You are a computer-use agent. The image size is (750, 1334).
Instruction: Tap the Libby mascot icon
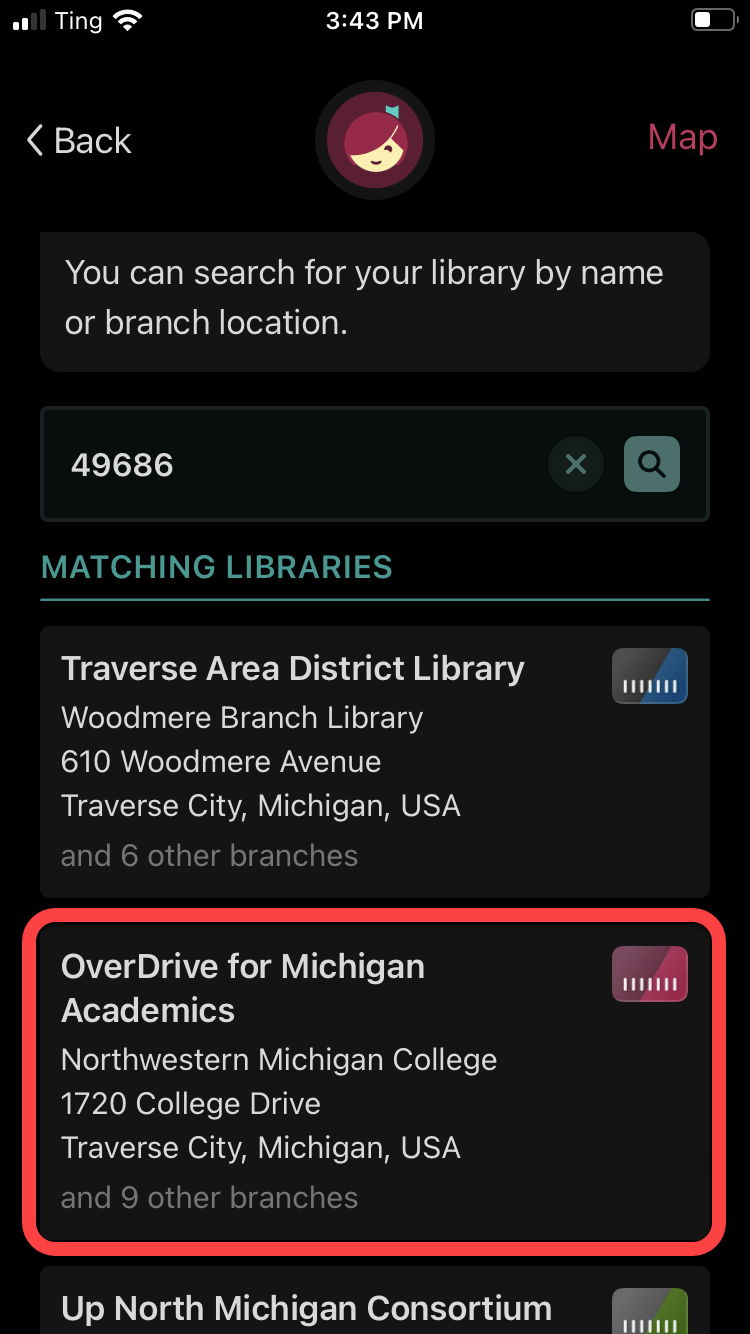374,140
